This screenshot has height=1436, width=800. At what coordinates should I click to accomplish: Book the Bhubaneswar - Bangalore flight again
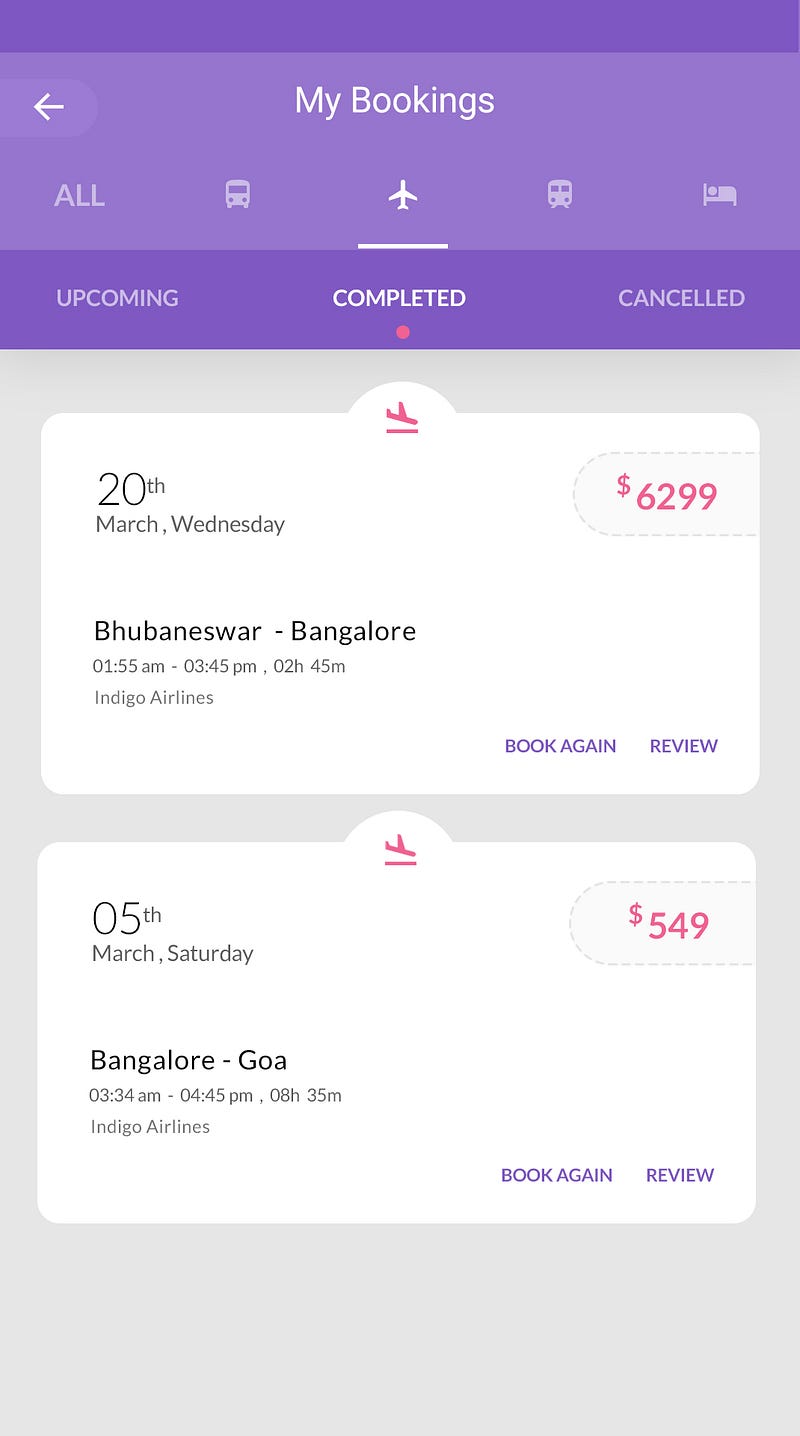560,746
